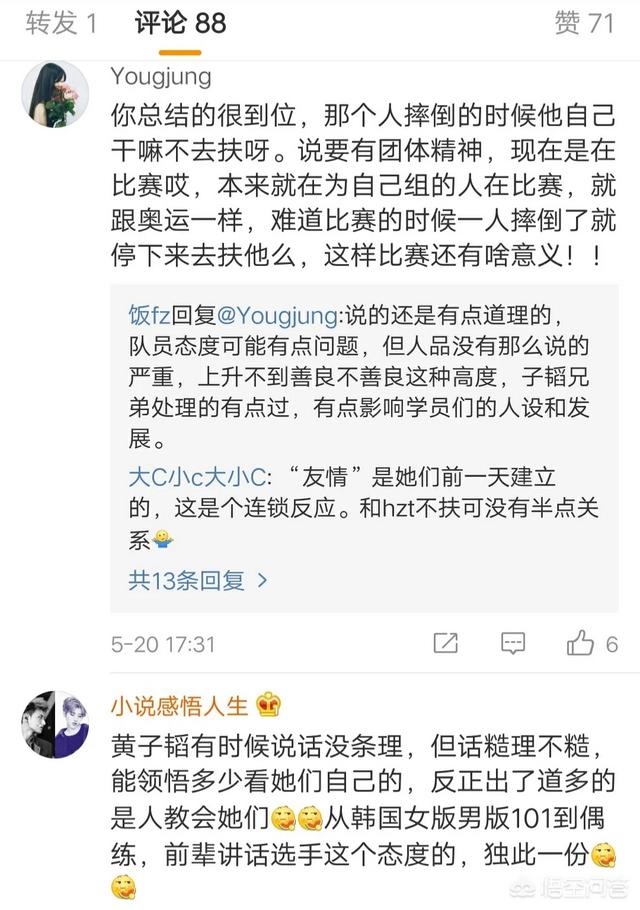Reply to Yougjung's comment
Viewport: 640px width, 910px height.
513,643
